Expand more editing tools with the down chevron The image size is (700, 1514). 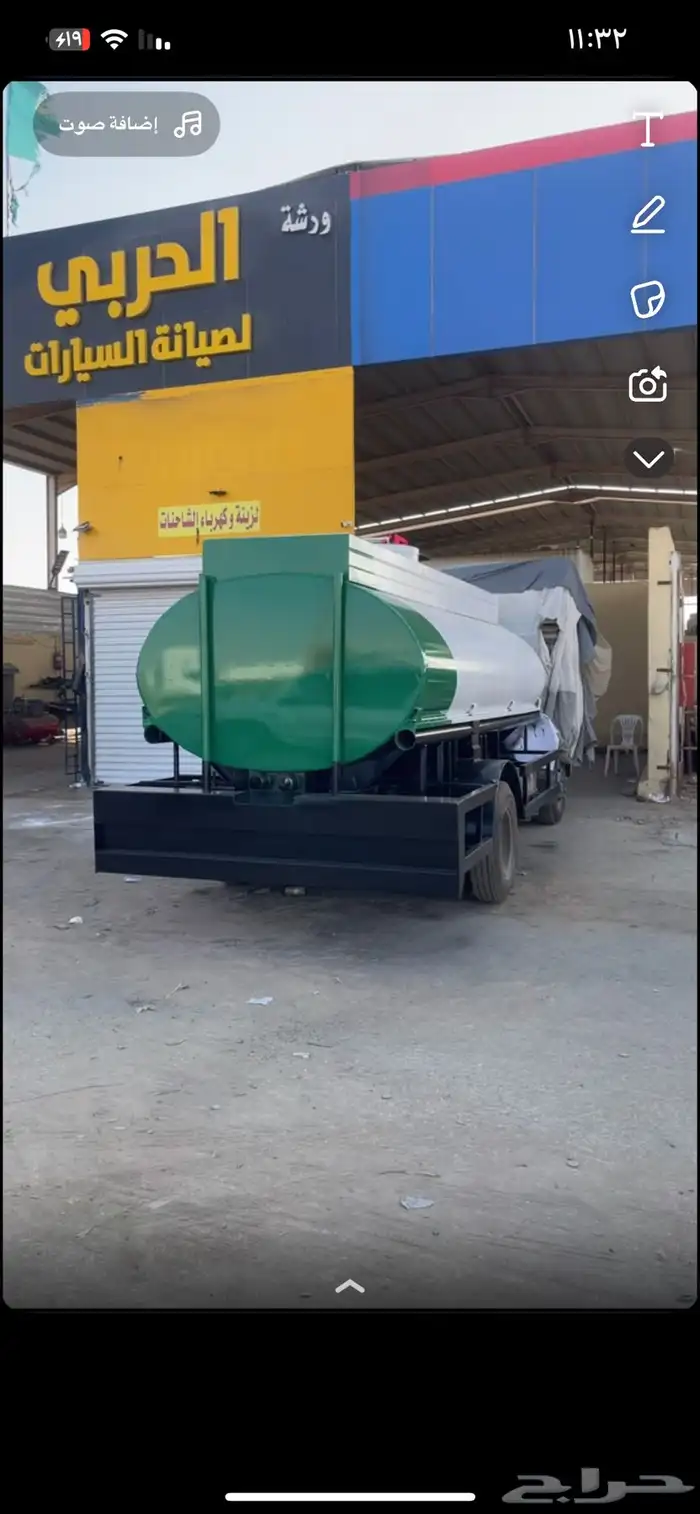coord(649,459)
